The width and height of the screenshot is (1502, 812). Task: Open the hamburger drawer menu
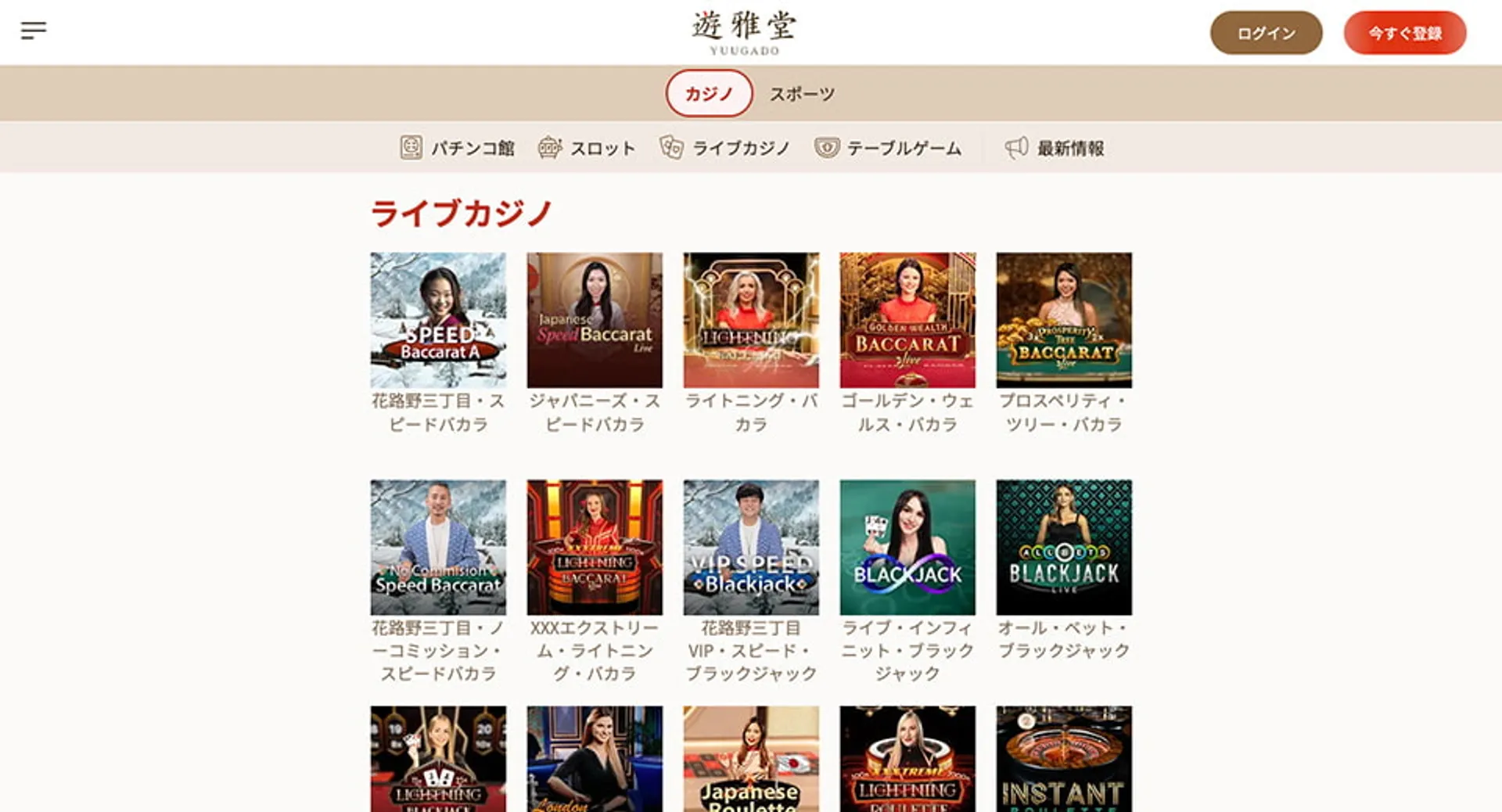pos(33,31)
